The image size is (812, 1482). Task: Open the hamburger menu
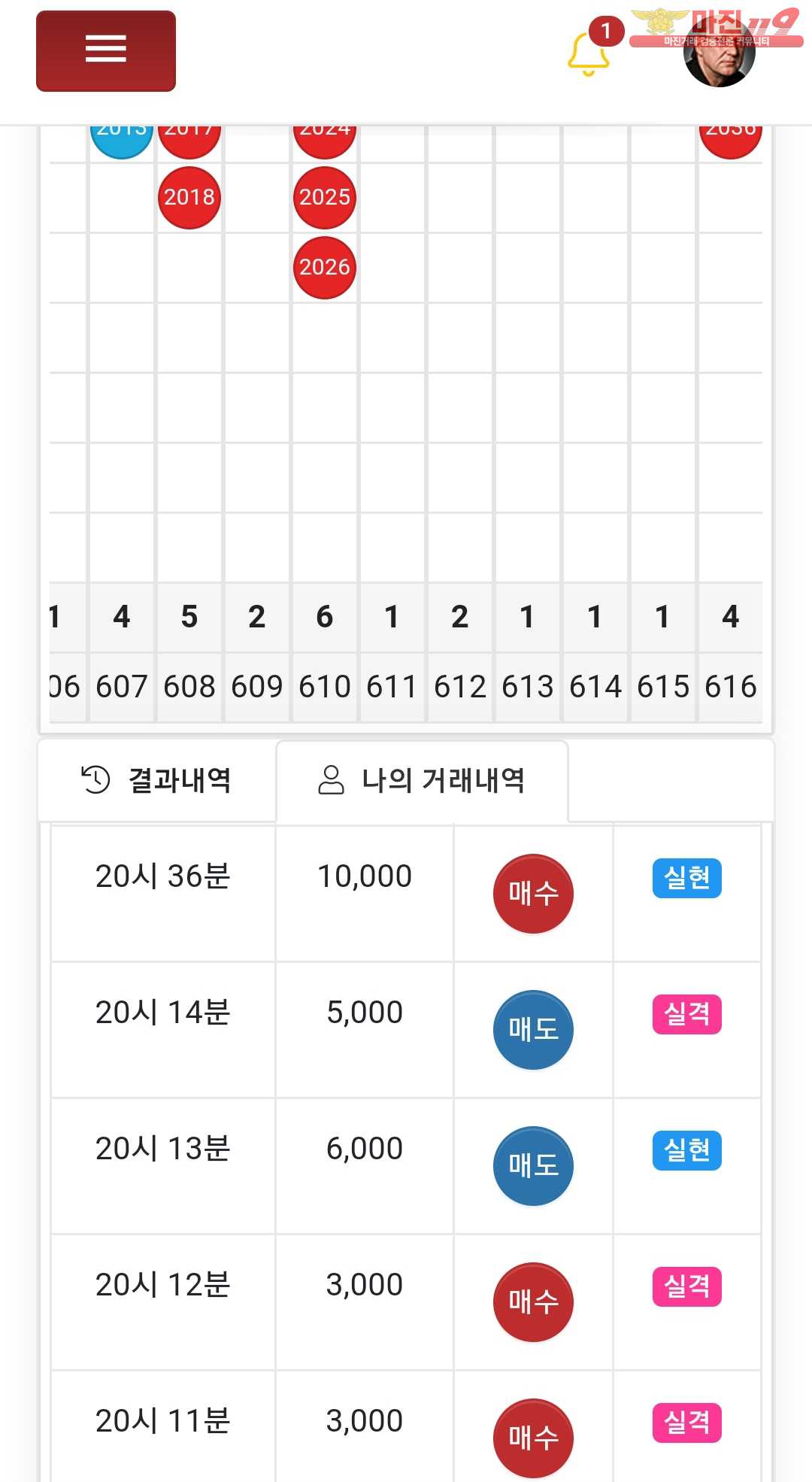106,50
